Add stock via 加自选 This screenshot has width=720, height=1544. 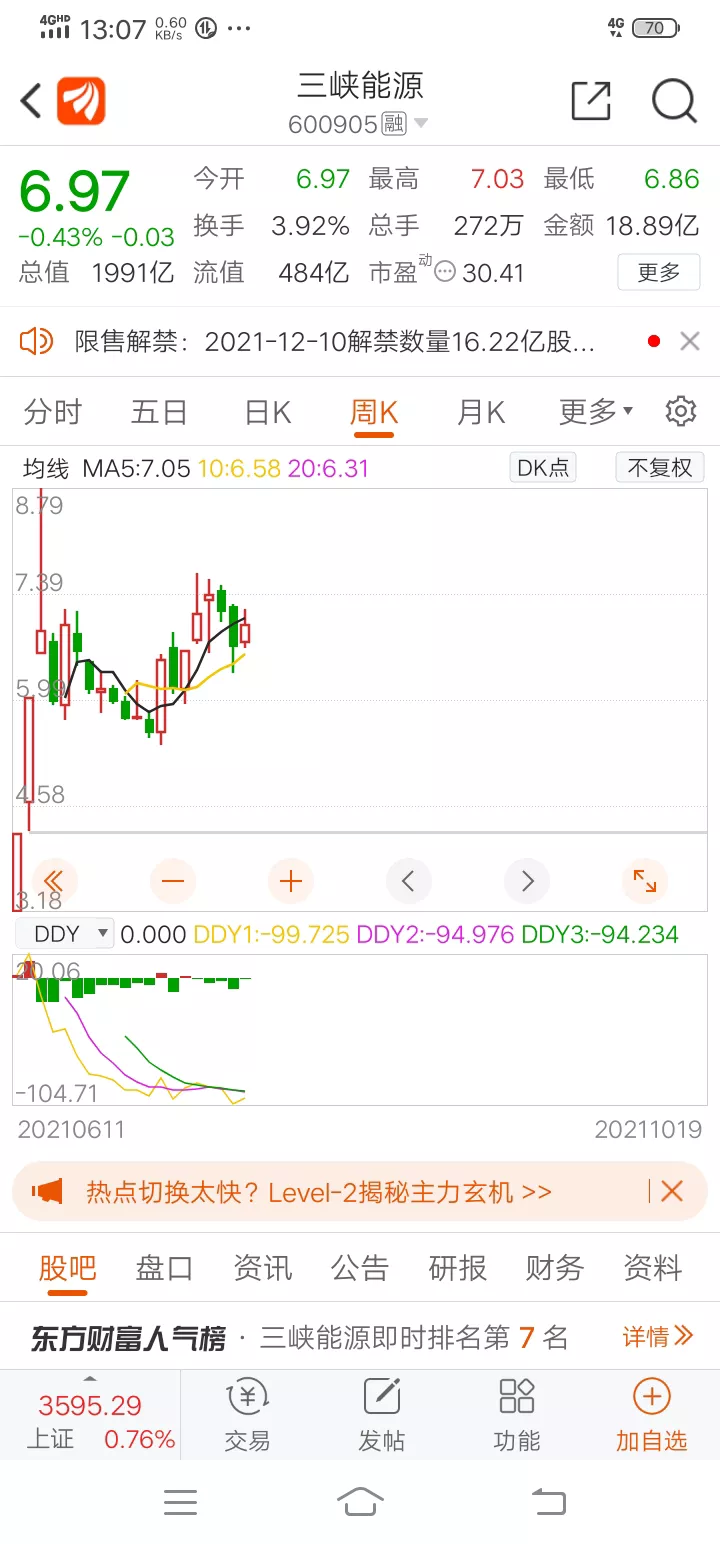pos(651,1414)
